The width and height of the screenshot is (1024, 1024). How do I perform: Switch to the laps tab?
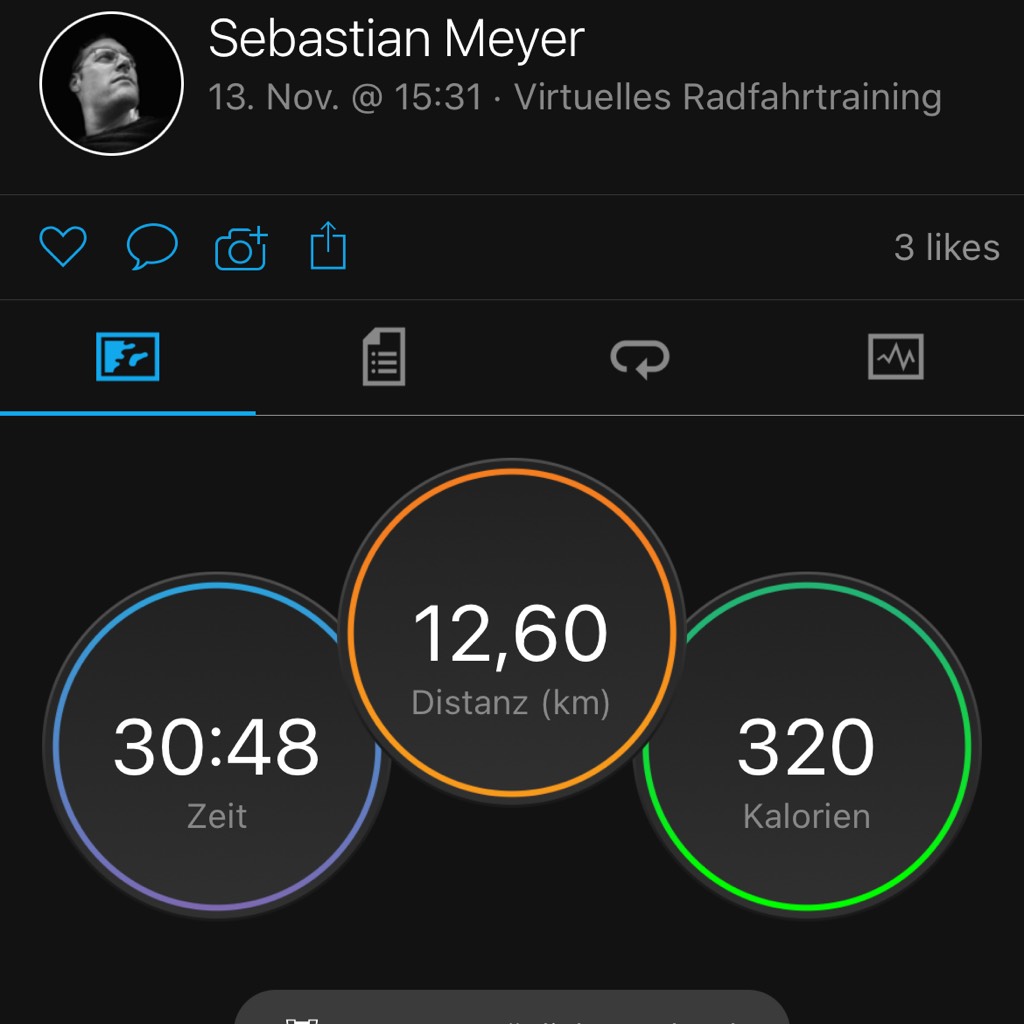click(x=640, y=357)
